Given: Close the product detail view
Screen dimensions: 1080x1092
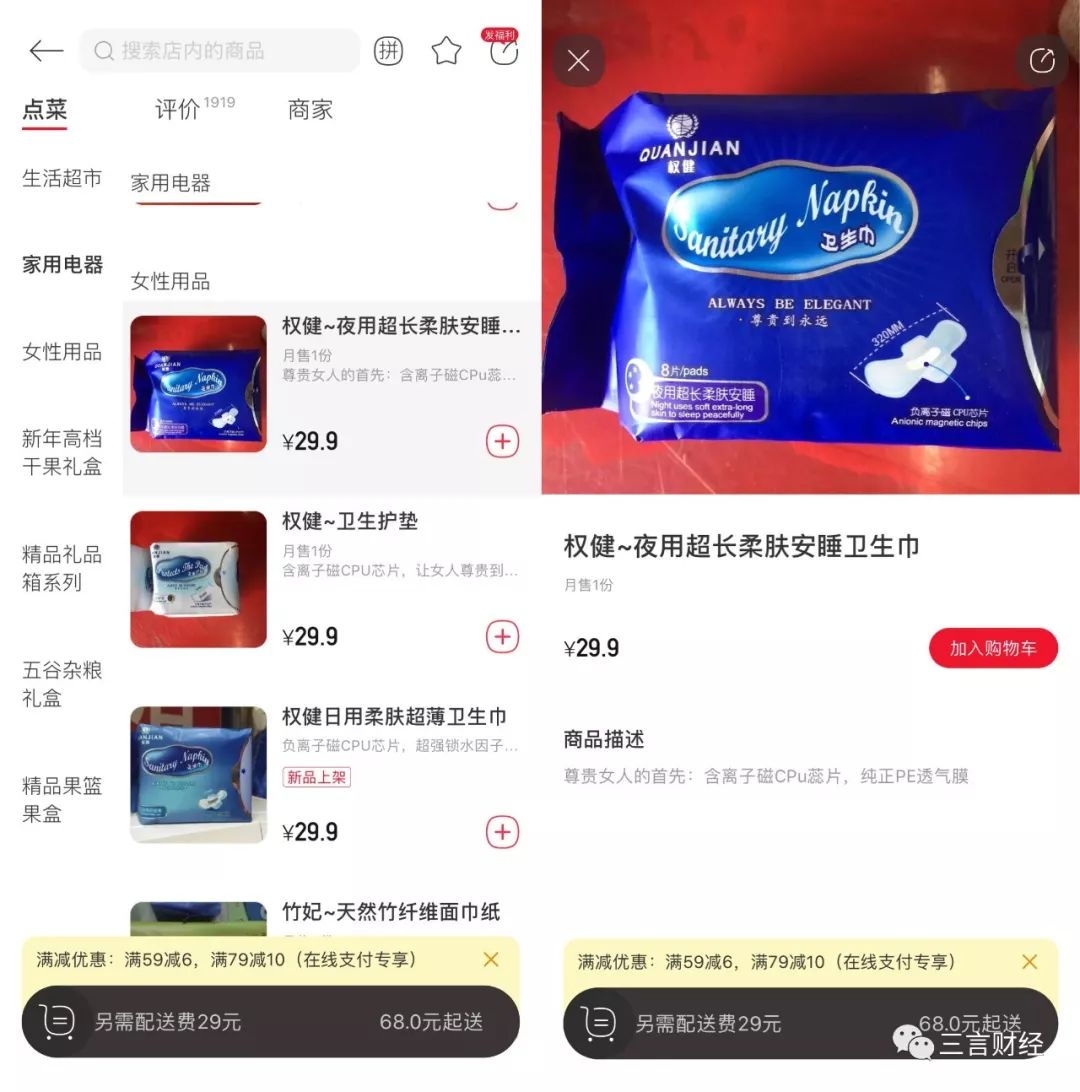Looking at the screenshot, I should [578, 61].
